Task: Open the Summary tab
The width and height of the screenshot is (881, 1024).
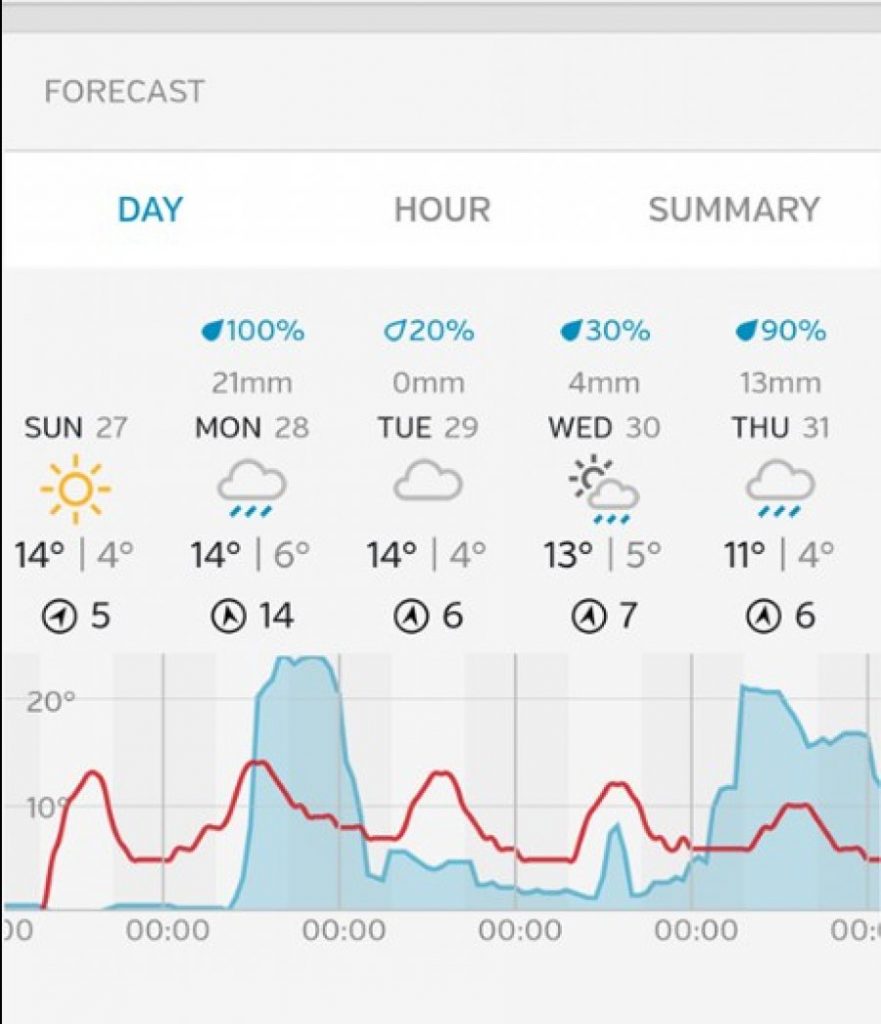Action: [x=734, y=210]
